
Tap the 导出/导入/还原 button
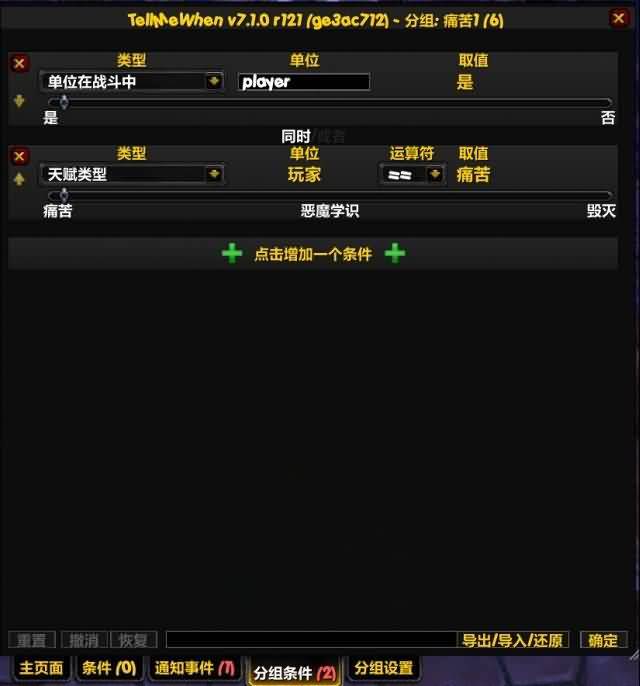point(512,640)
